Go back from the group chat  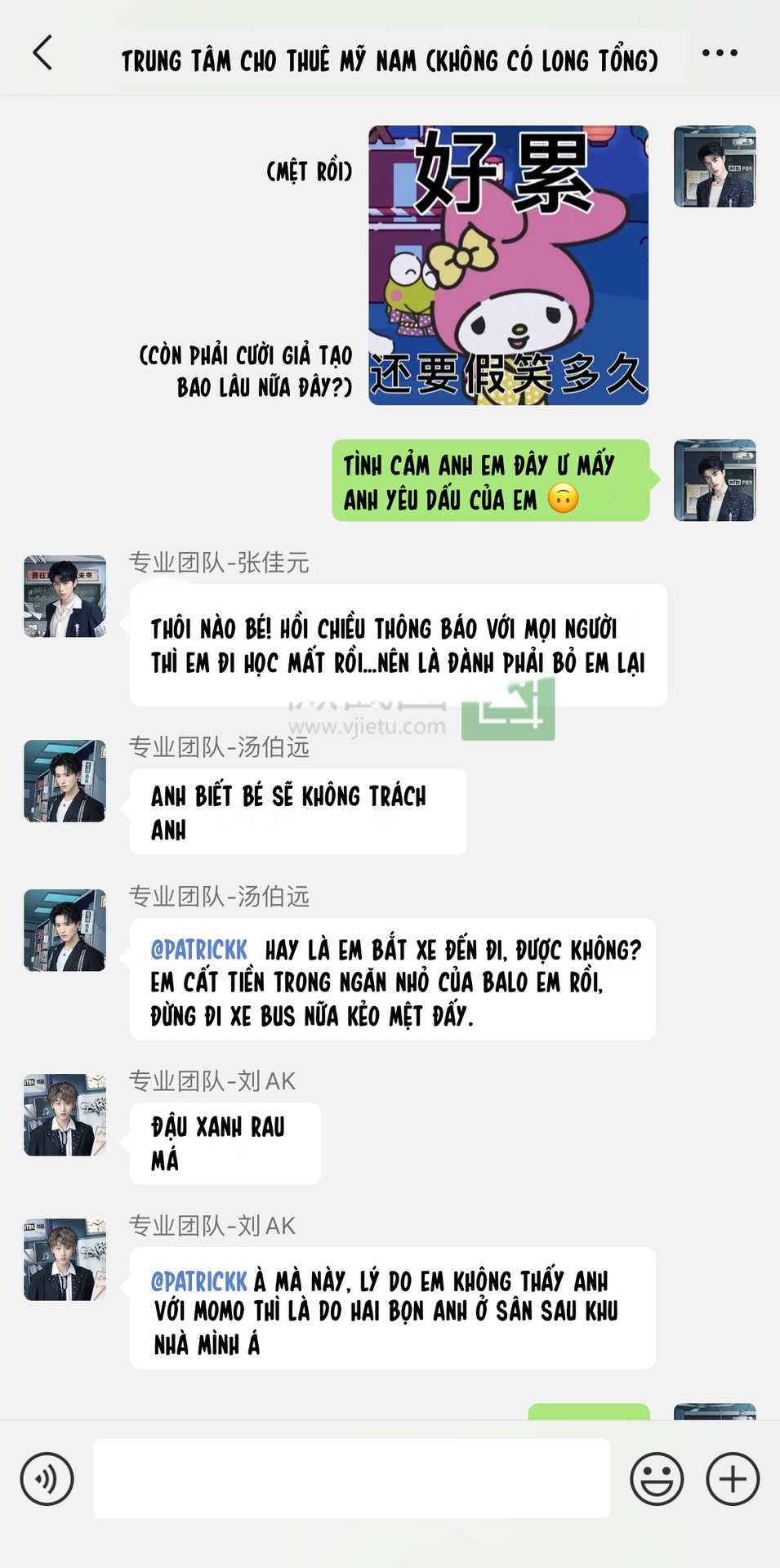coord(42,53)
